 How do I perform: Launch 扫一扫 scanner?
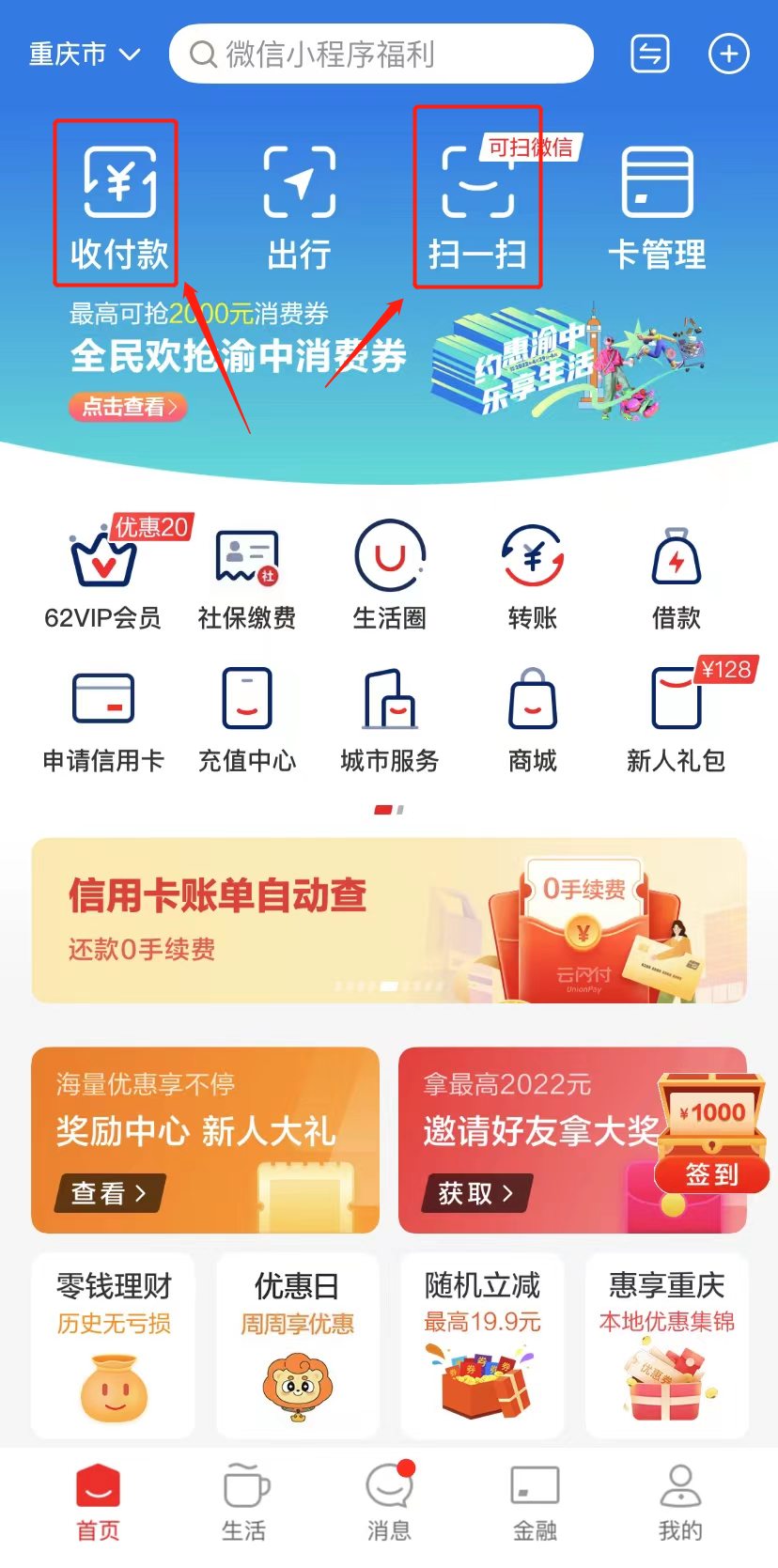coord(477,205)
